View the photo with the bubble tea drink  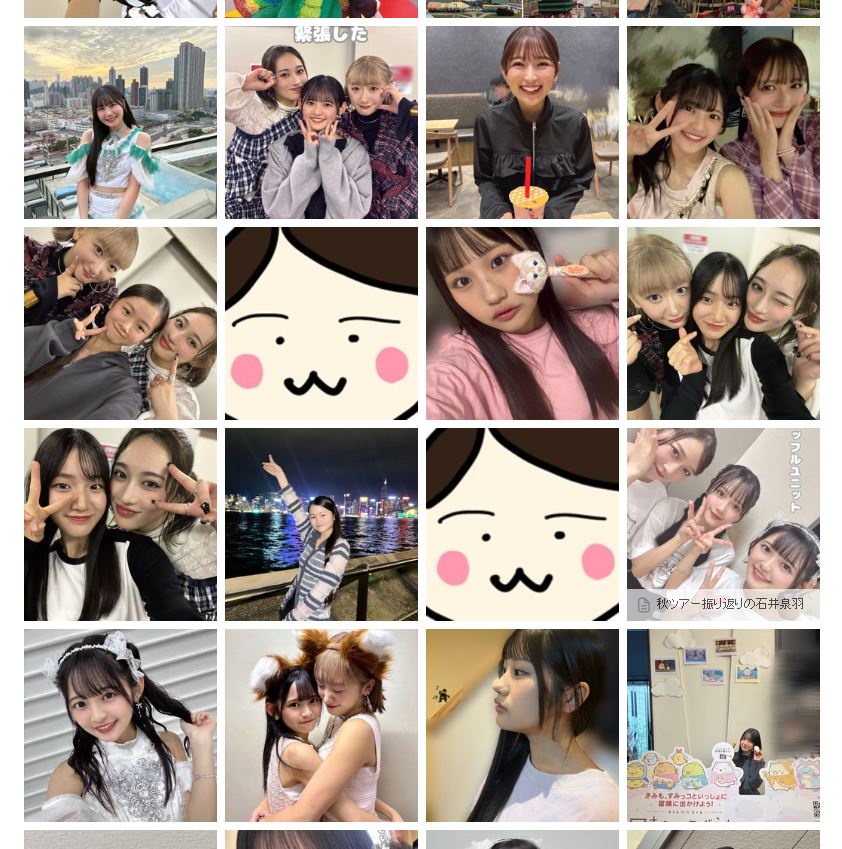click(522, 122)
